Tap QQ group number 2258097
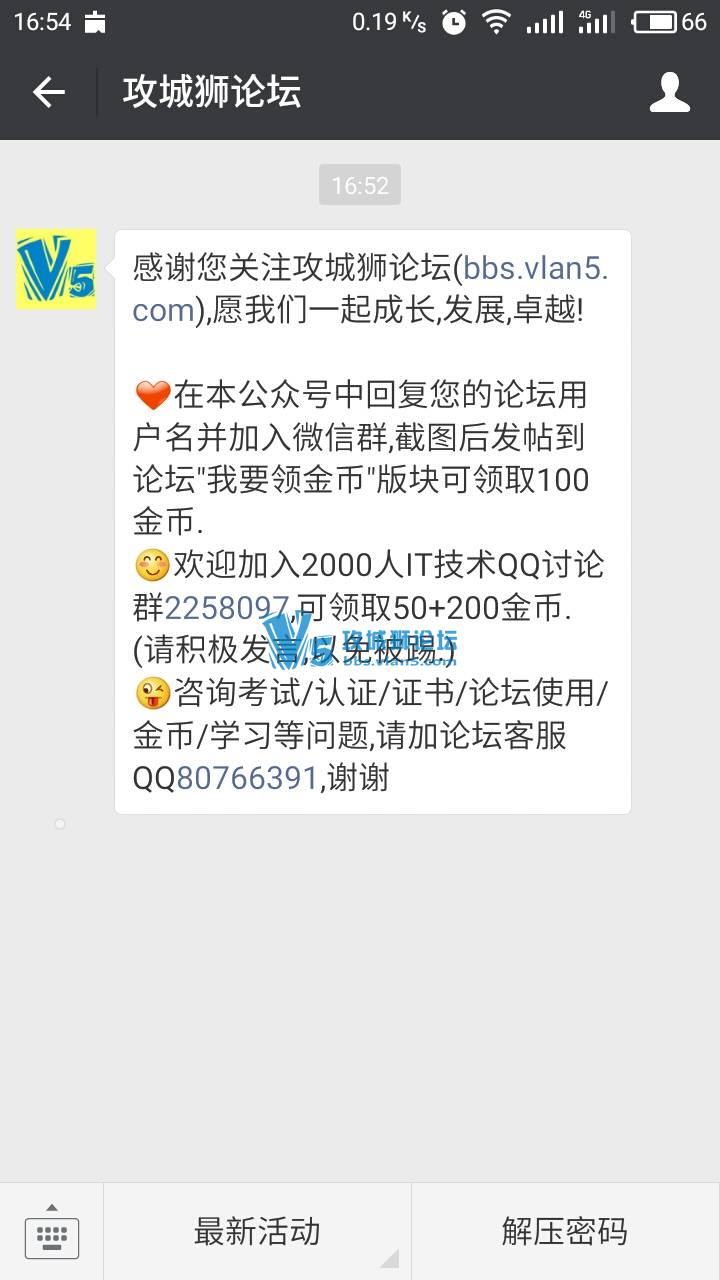 [226, 607]
